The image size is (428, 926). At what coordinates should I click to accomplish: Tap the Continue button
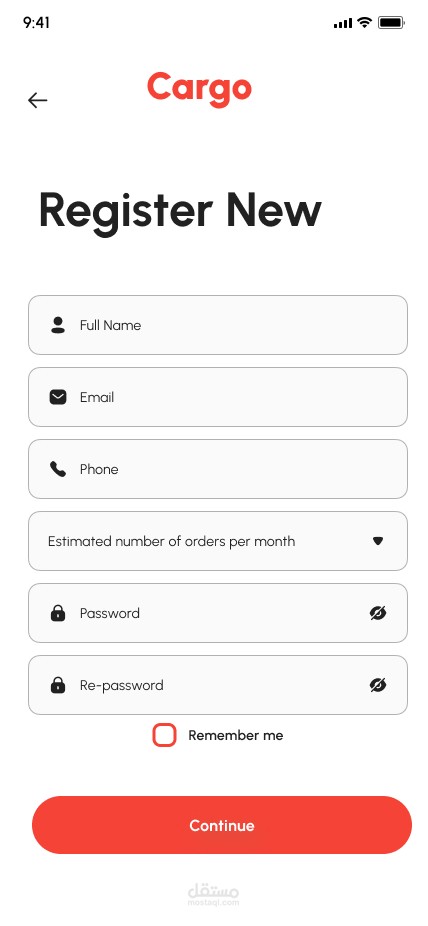(222, 825)
